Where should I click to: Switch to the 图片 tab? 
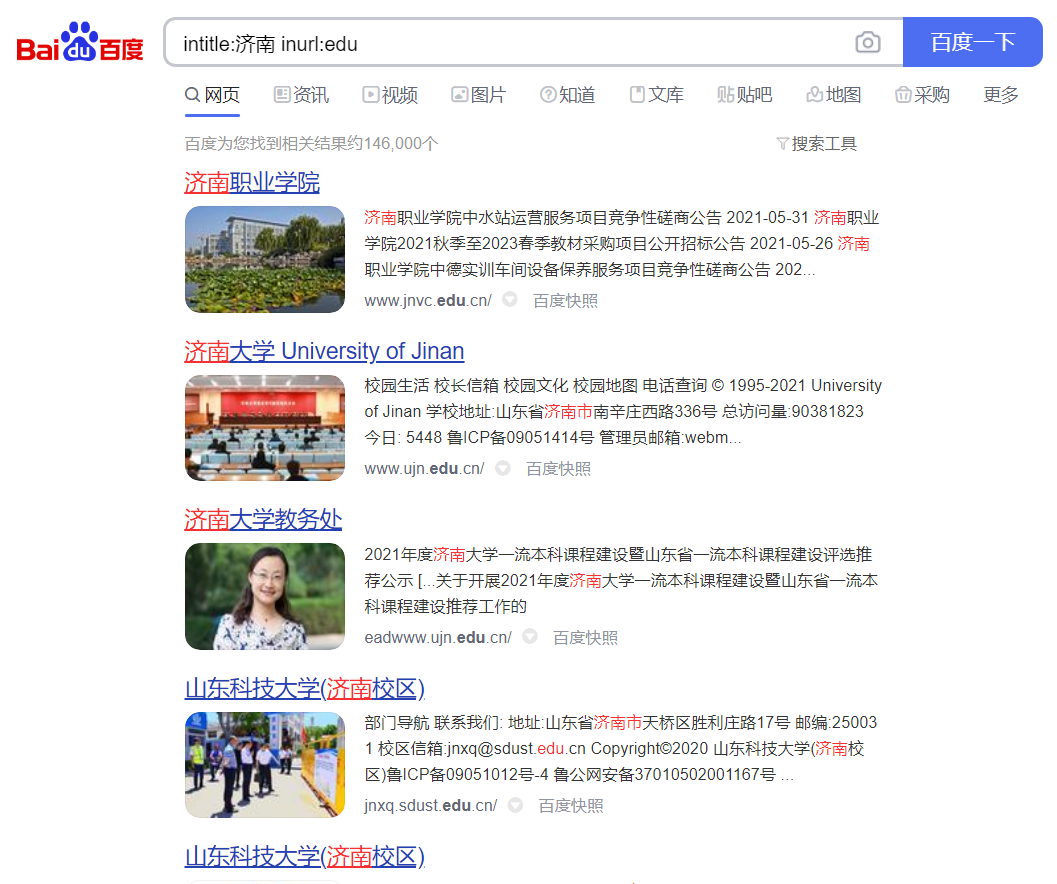pos(479,95)
